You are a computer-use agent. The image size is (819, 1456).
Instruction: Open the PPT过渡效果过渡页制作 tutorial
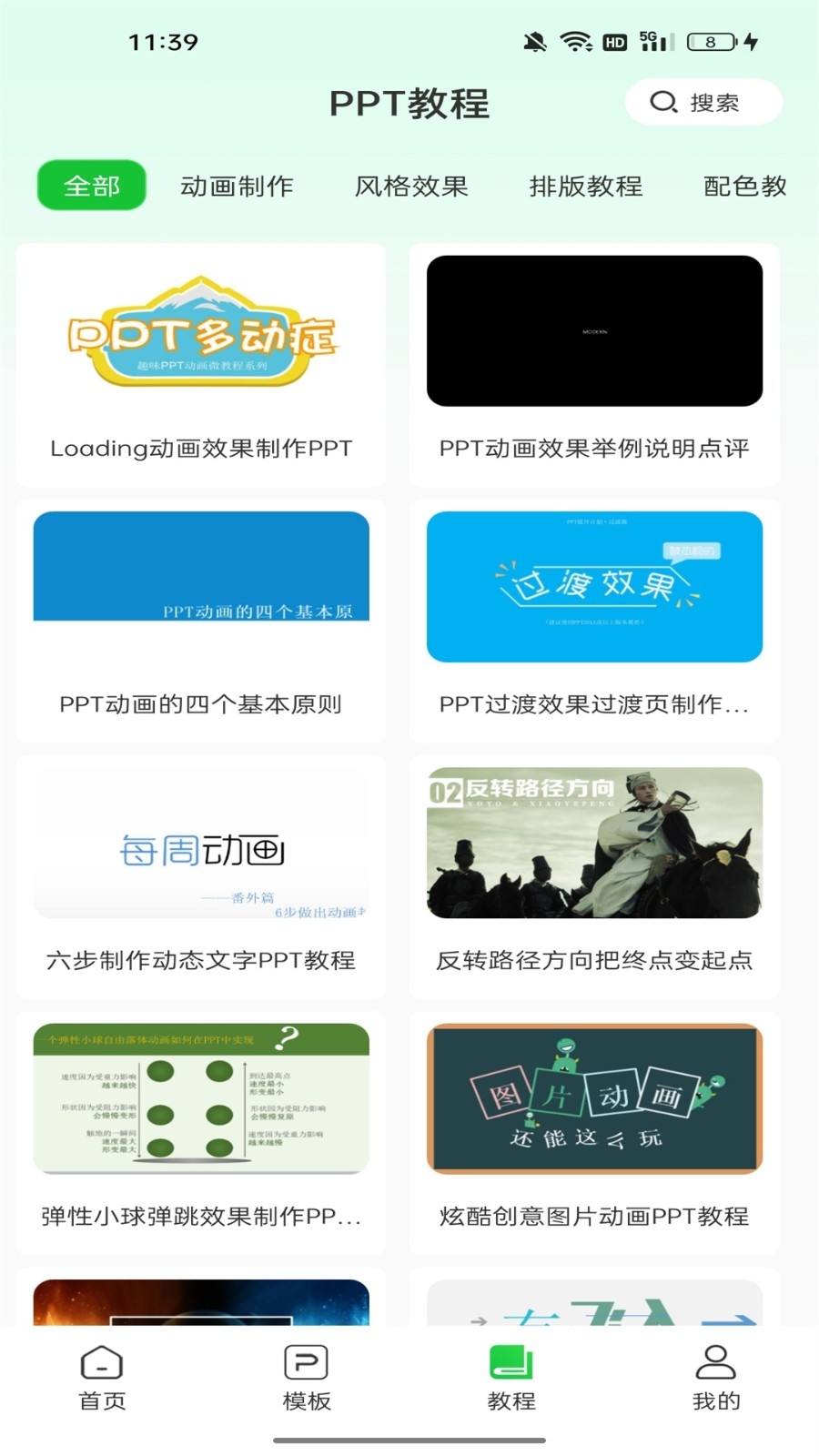coord(594,621)
